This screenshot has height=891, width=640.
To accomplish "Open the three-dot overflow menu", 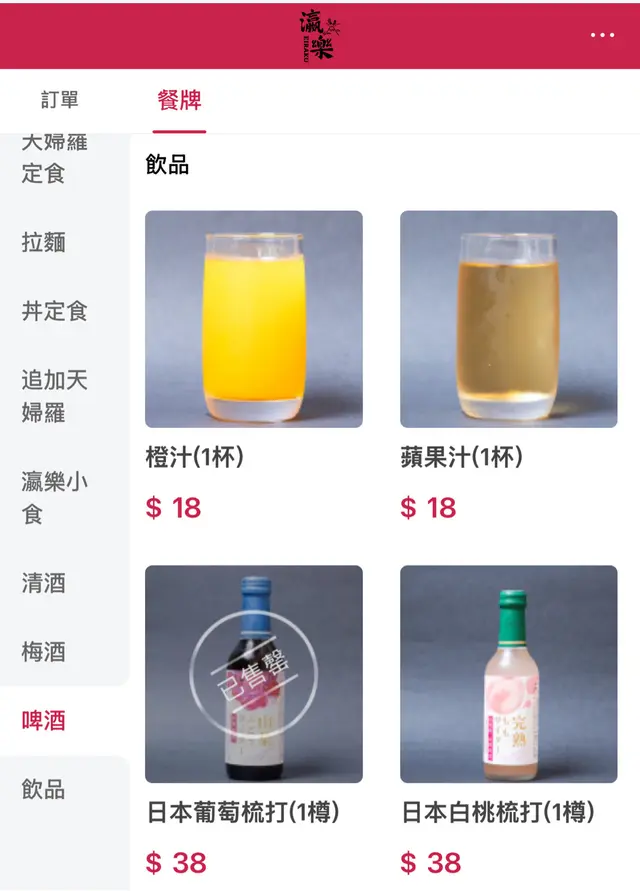I will (602, 35).
